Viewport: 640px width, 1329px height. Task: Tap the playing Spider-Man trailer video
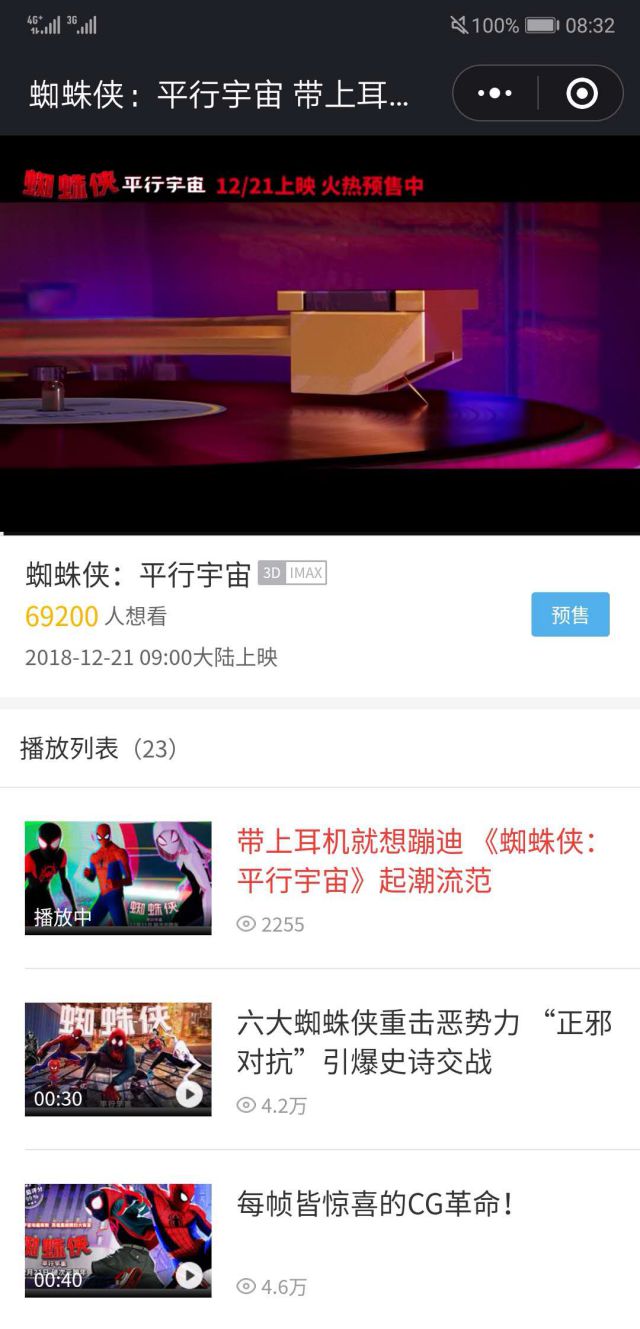pos(320,335)
